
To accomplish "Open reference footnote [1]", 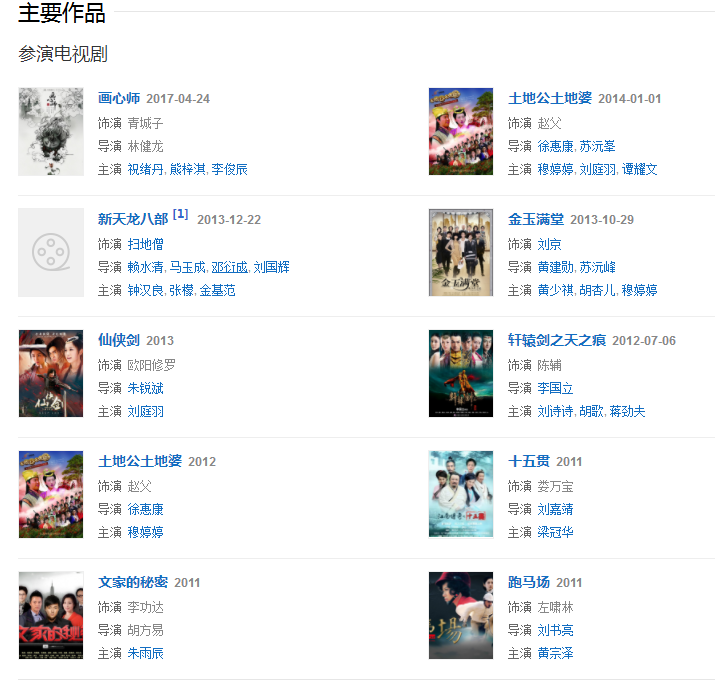I will click(180, 214).
